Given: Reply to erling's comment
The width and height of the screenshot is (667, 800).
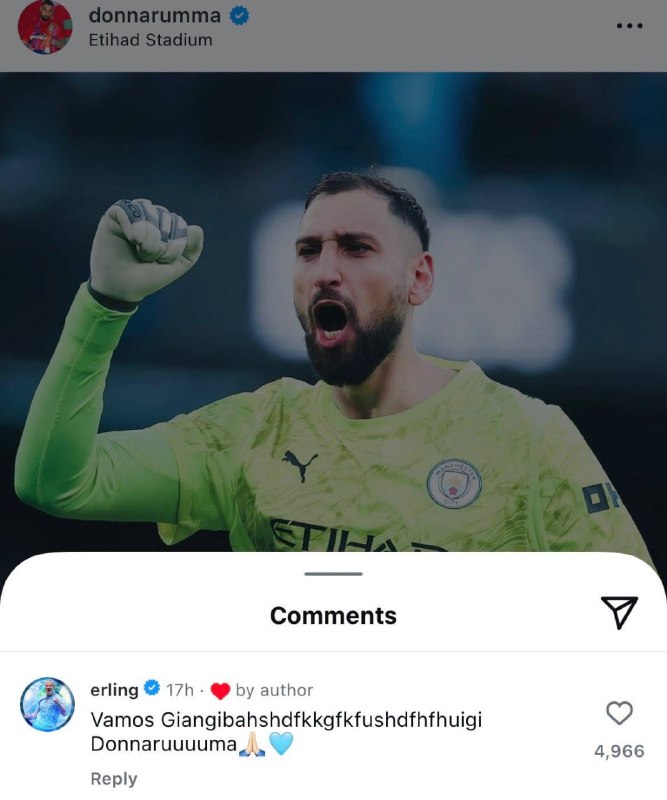Looking at the screenshot, I should [x=114, y=778].
